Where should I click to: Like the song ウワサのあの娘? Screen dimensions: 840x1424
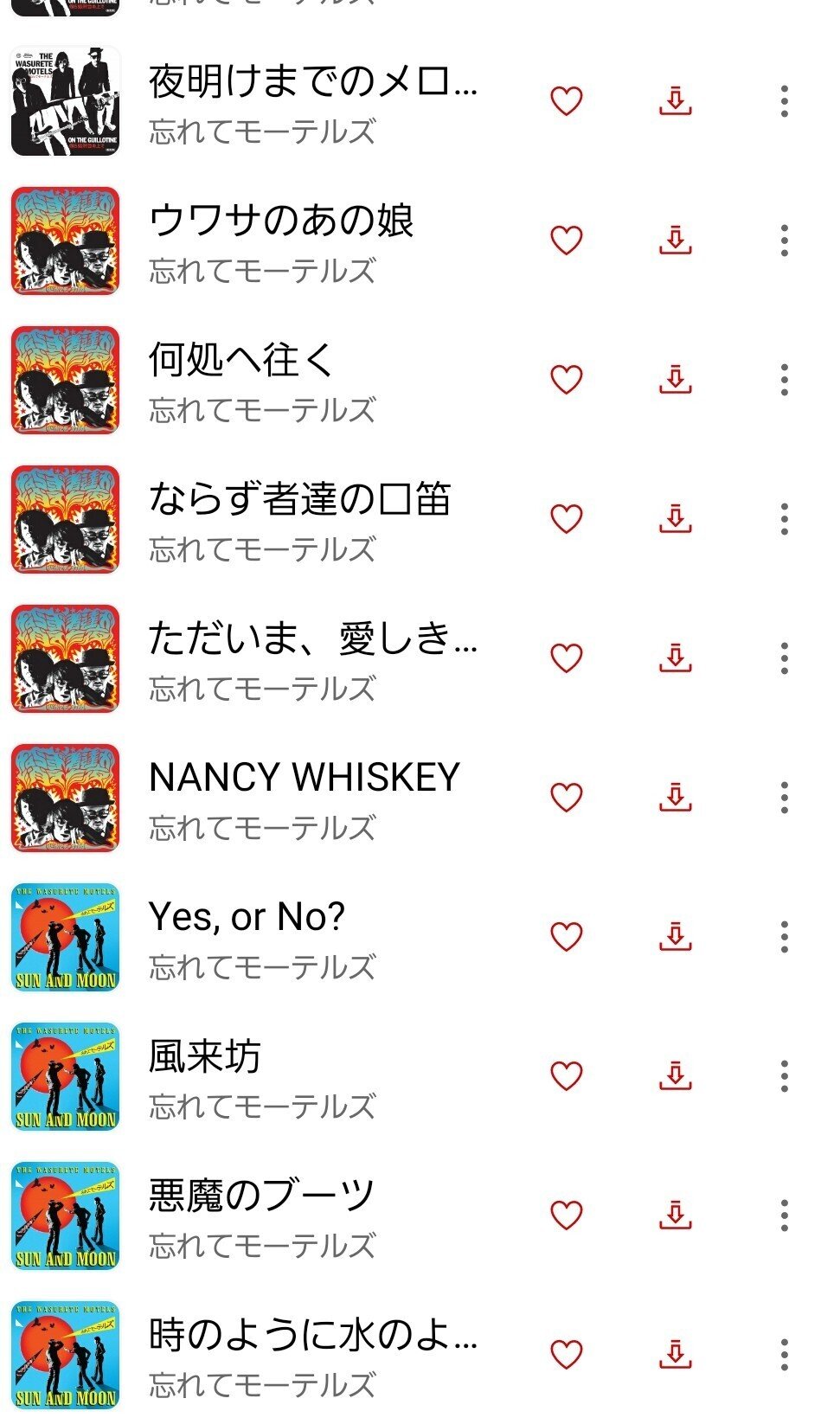(567, 241)
